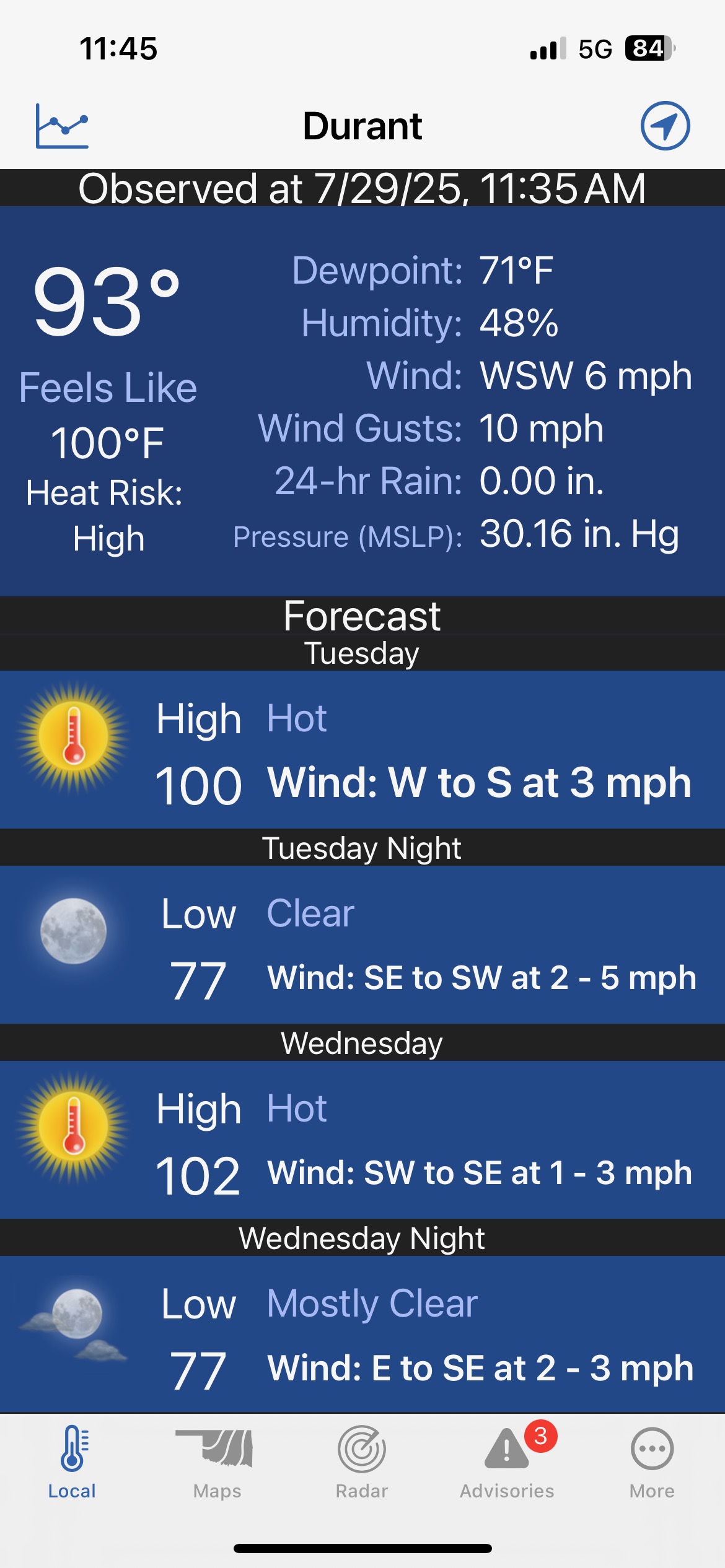Open the graph chart icon
725x1568 pixels.
click(x=62, y=126)
